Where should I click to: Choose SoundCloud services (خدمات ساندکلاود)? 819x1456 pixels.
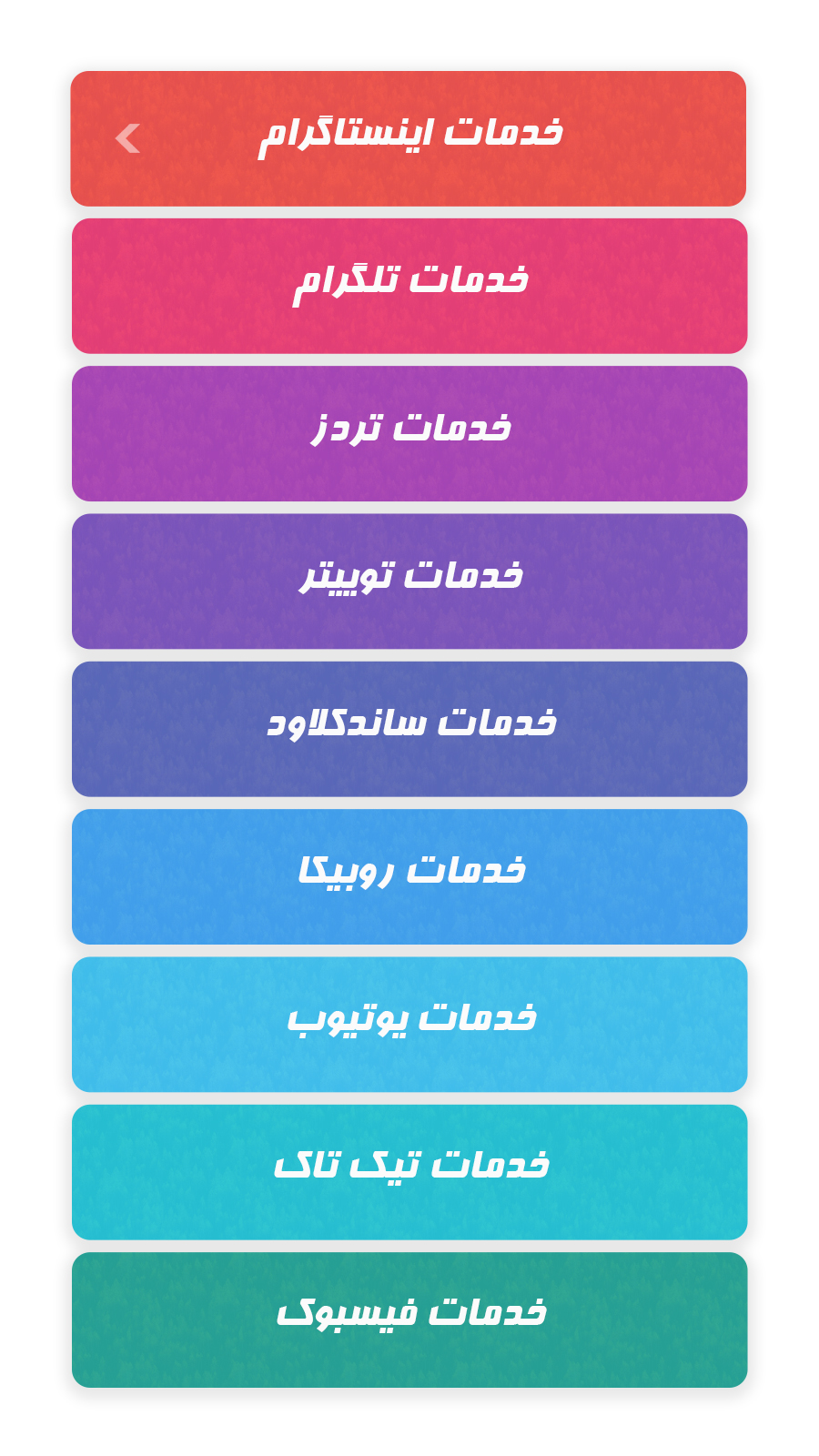[409, 728]
